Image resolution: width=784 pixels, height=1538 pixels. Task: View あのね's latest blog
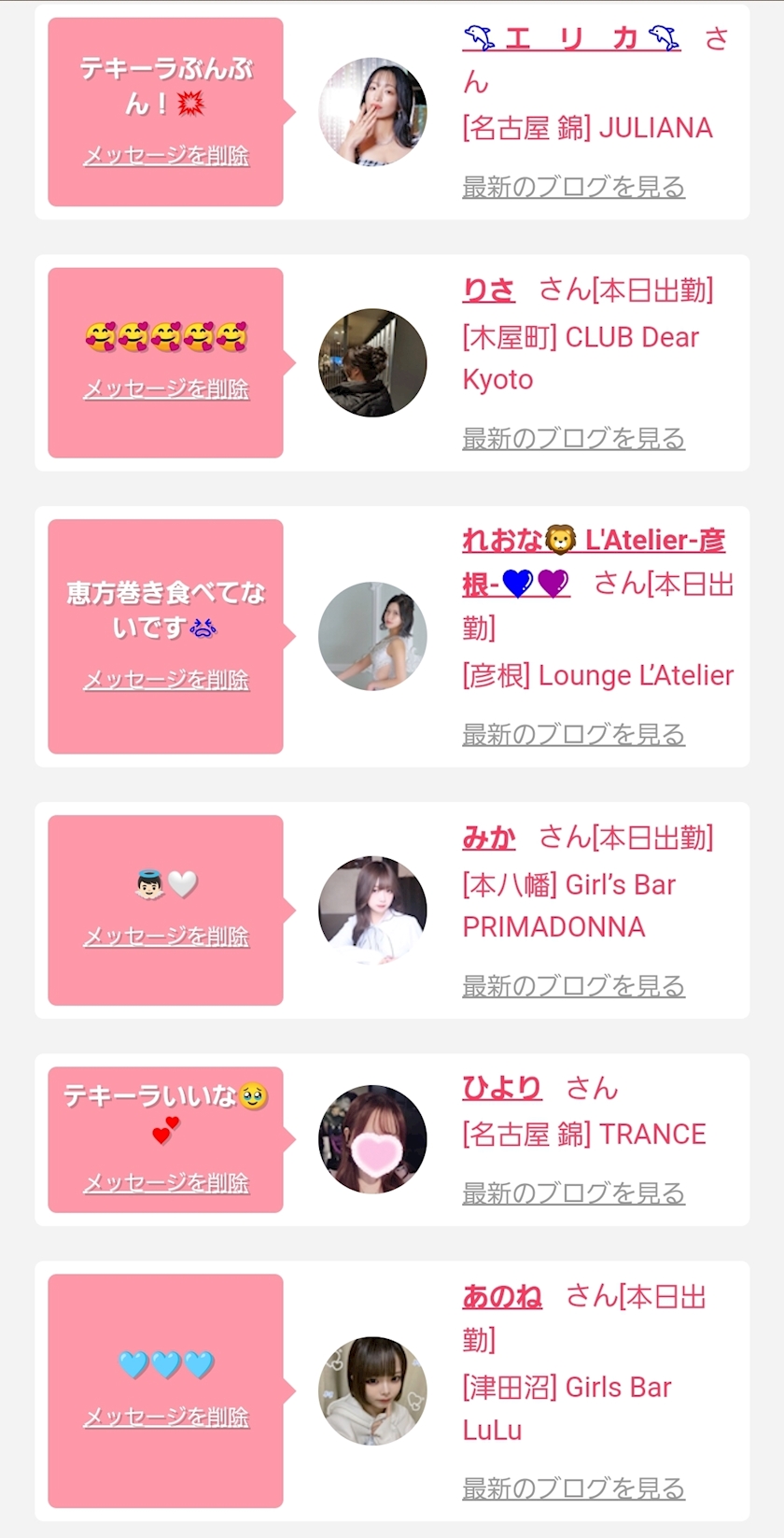click(x=574, y=1488)
